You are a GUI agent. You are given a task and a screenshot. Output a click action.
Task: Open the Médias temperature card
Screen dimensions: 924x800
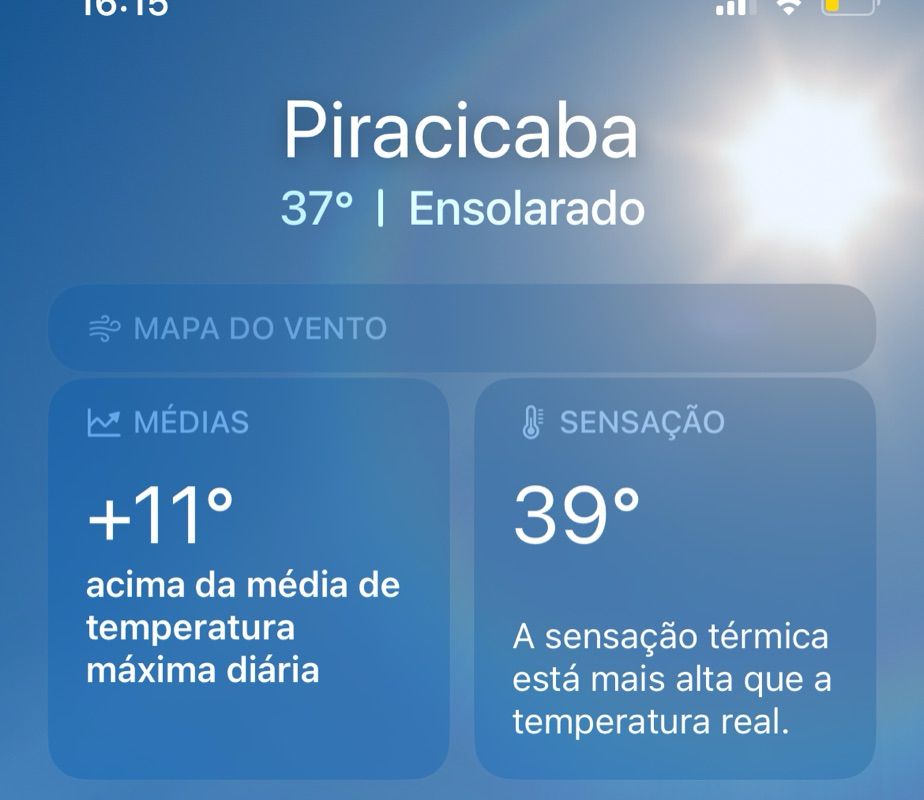248,577
